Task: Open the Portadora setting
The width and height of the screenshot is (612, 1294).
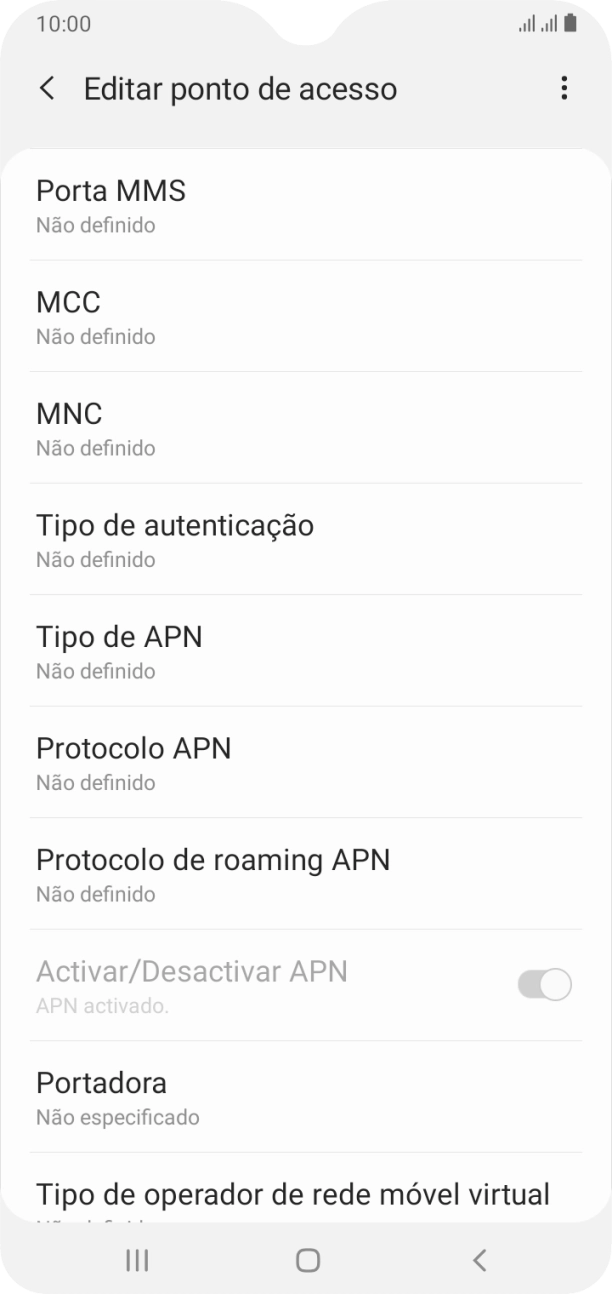Action: pos(306,1097)
